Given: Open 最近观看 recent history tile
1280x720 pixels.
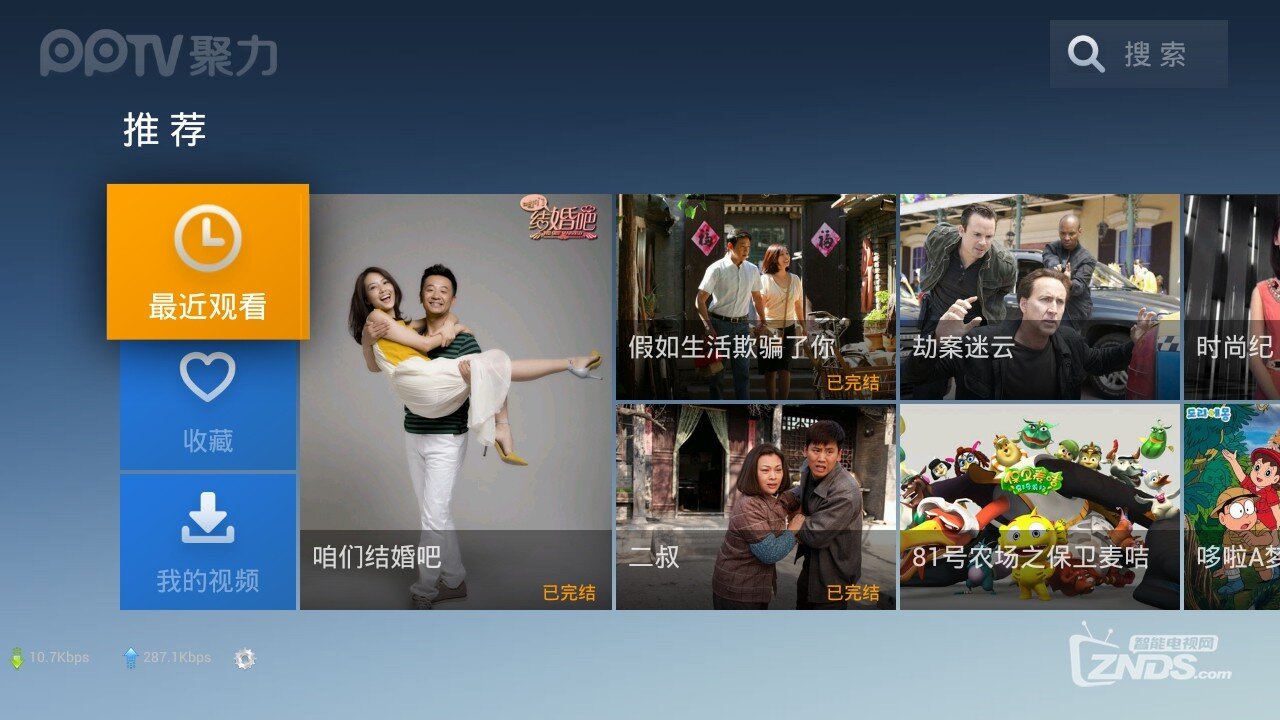Looking at the screenshot, I should click(208, 262).
